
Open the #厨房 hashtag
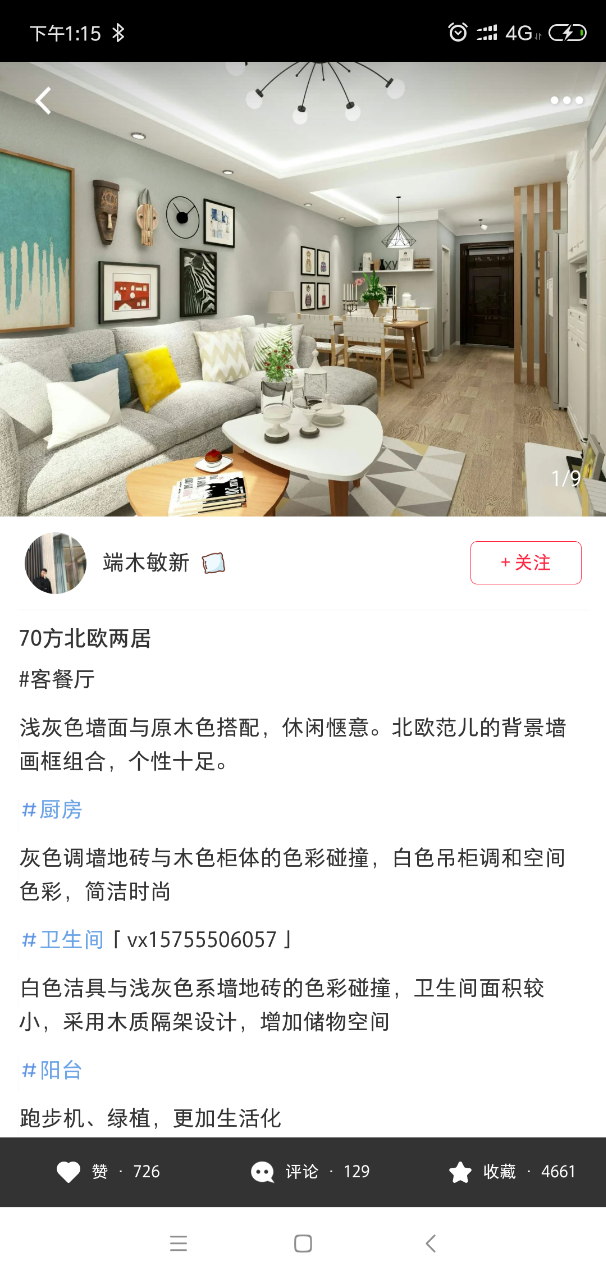[x=52, y=810]
